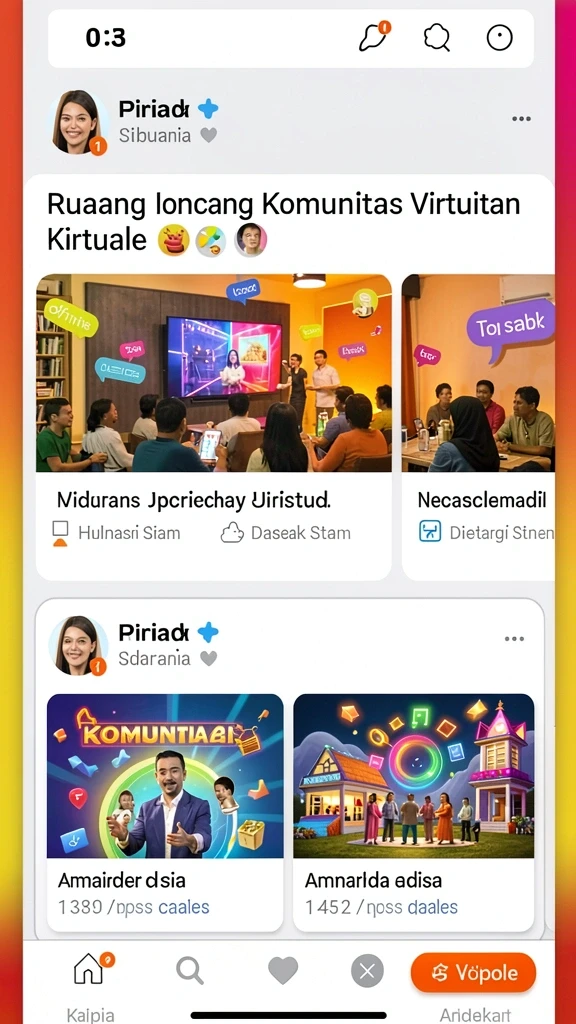Switch to the Kaipia home tab
The width and height of the screenshot is (576, 1024).
(91, 984)
